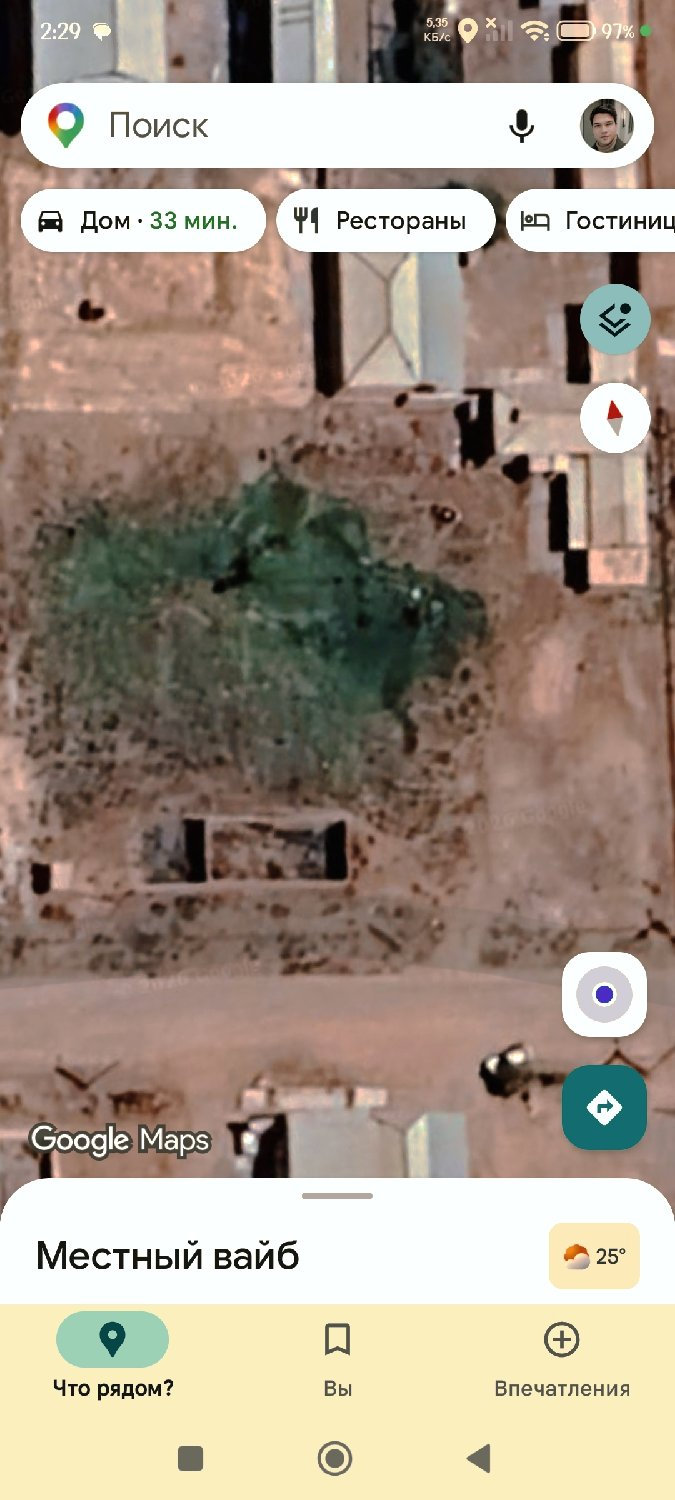Go to the home screen
This screenshot has width=675, height=1500.
(x=335, y=1459)
